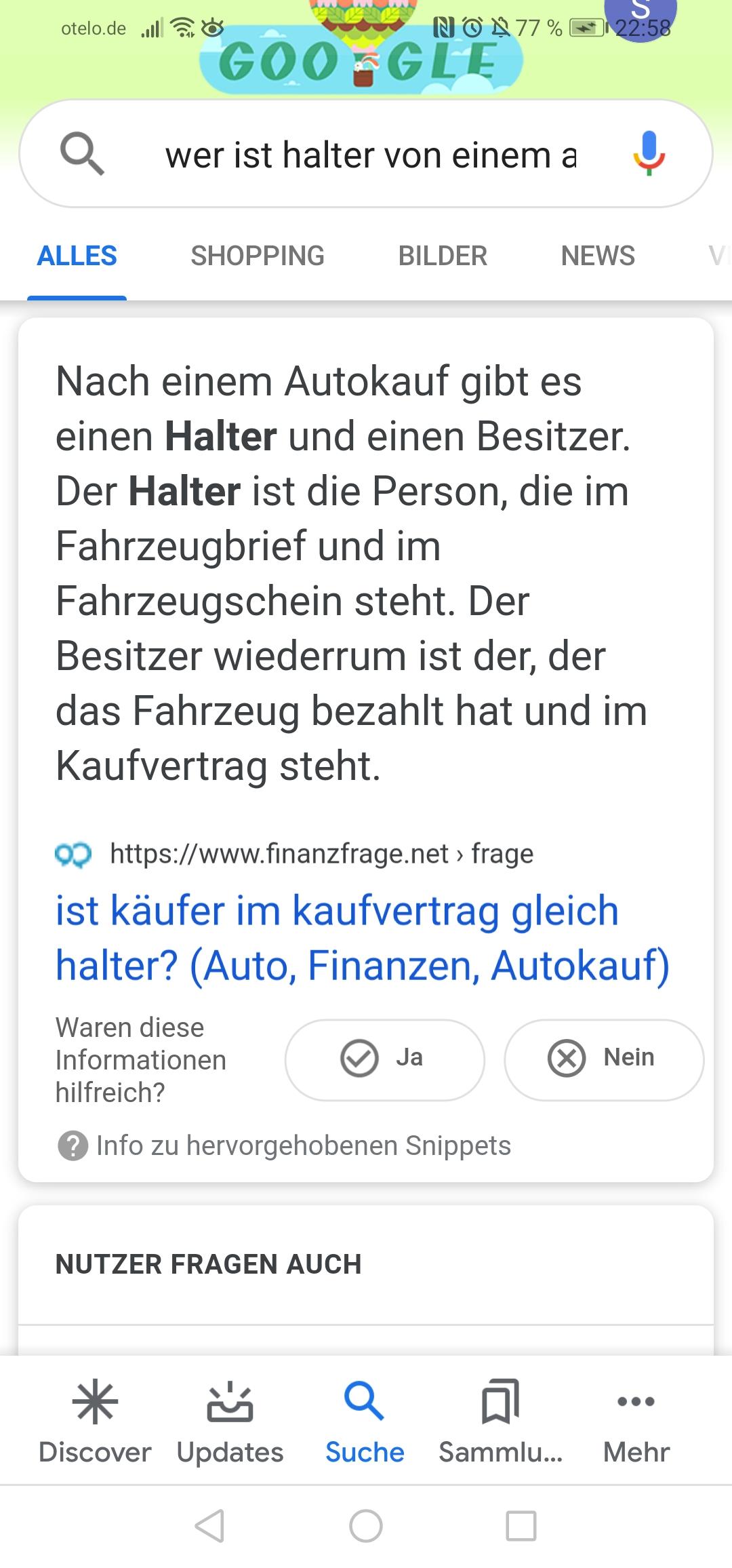The image size is (732, 1568).
Task: Open the recent apps overview
Action: [521, 1526]
